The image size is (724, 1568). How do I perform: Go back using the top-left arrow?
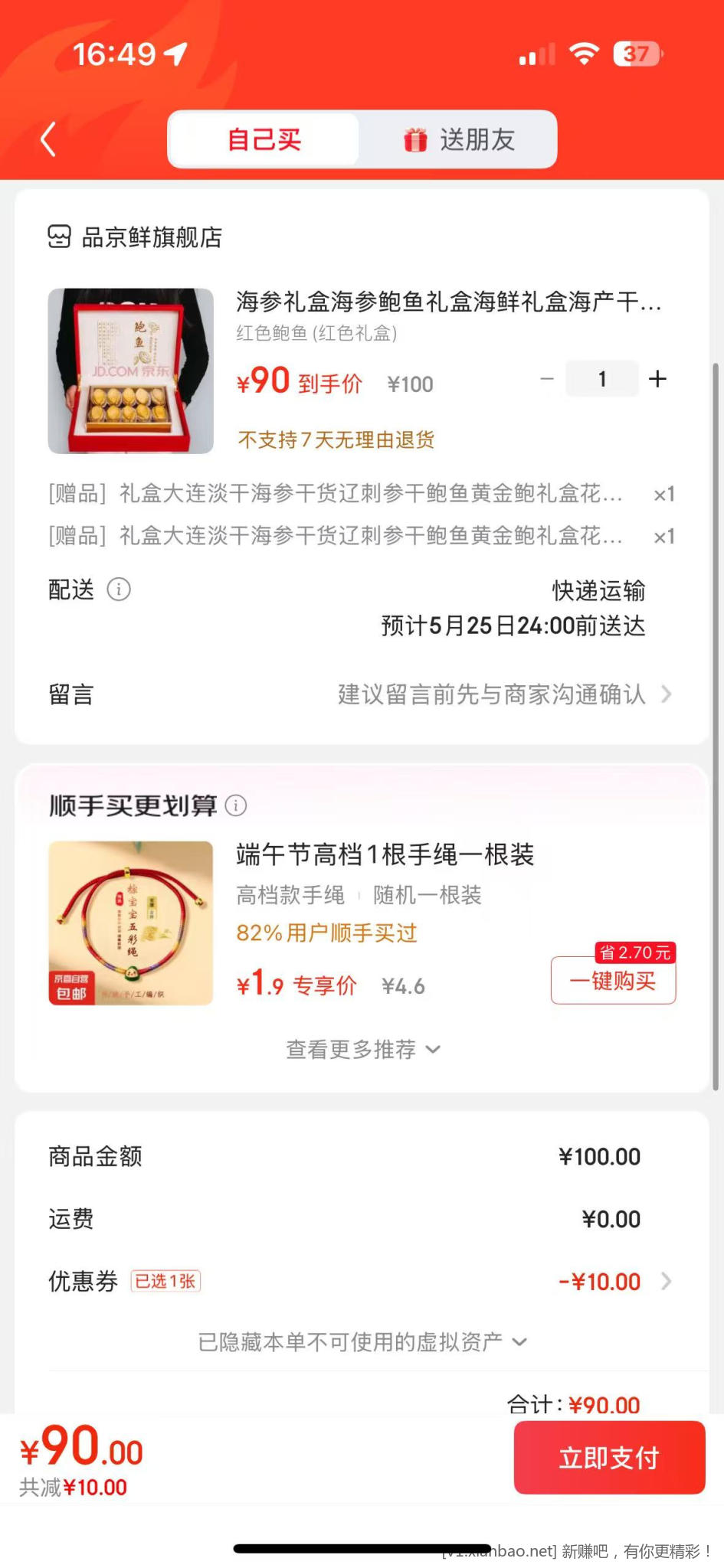pyautogui.click(x=48, y=139)
